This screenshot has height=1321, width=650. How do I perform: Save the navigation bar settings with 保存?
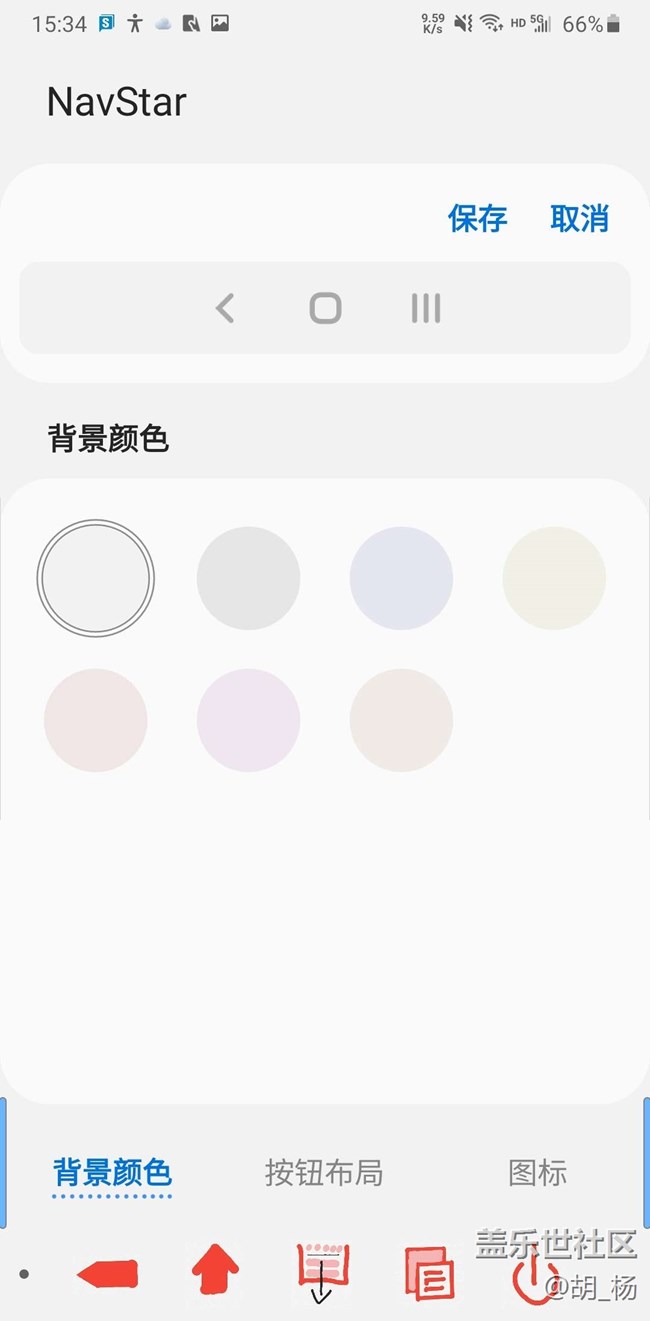pyautogui.click(x=478, y=218)
